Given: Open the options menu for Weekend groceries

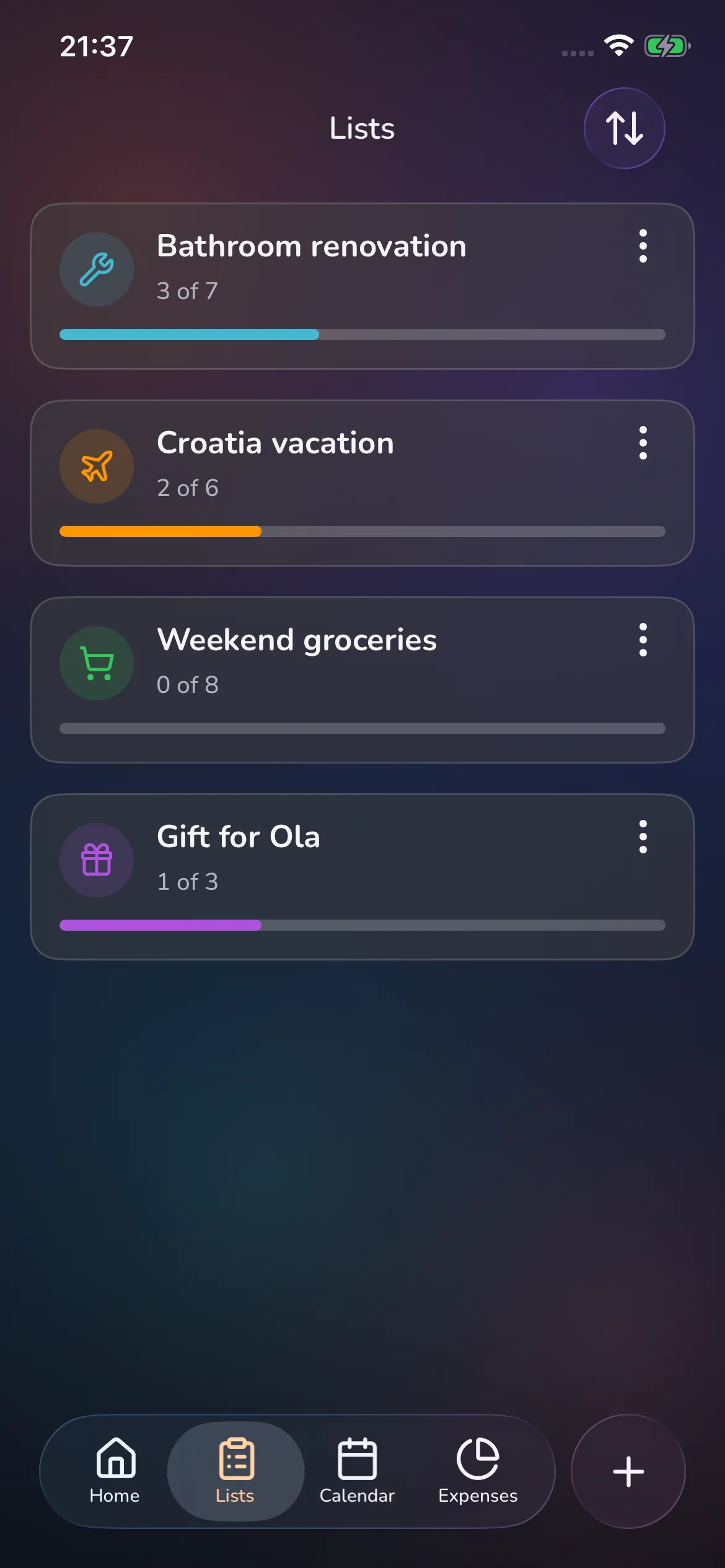Looking at the screenshot, I should 643,640.
